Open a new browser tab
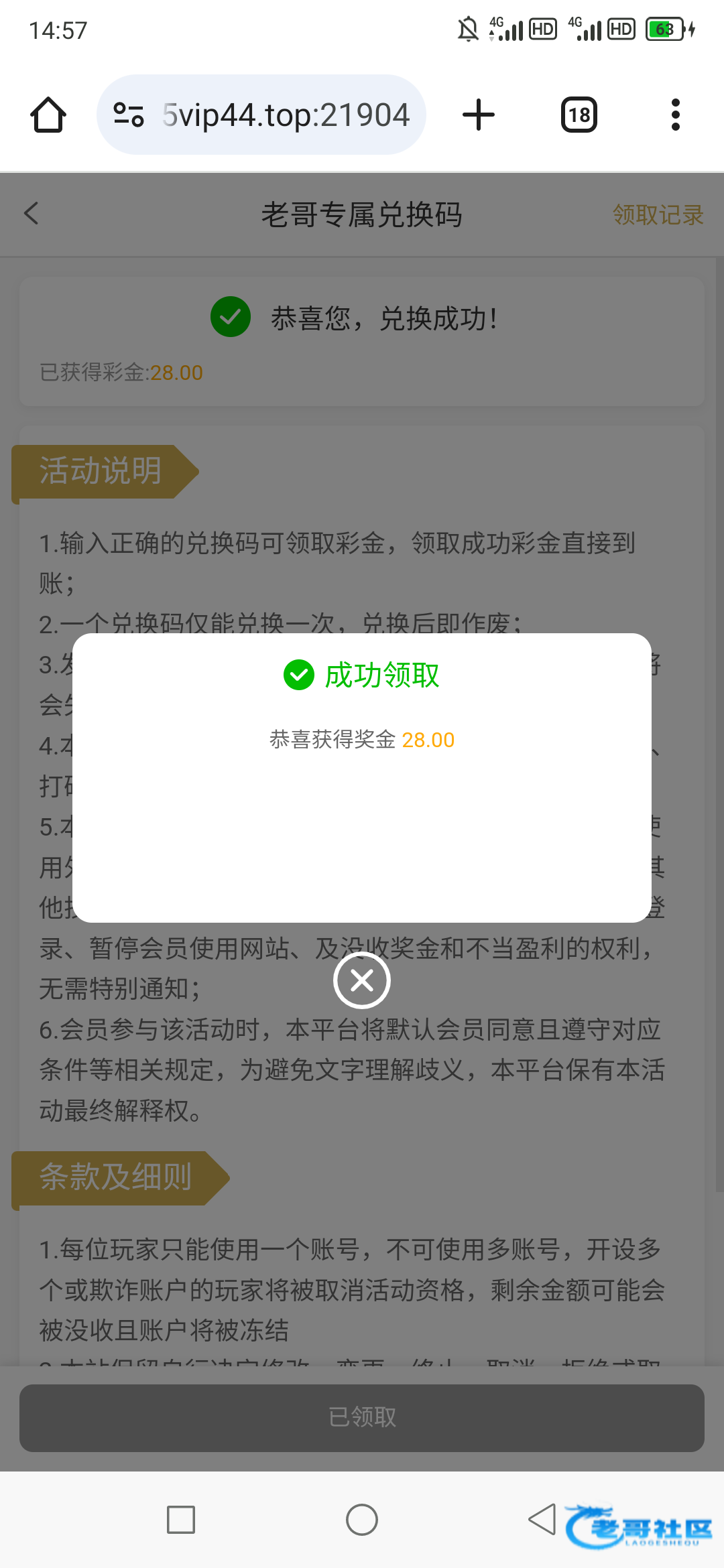This screenshot has height=1568, width=724. [479, 115]
